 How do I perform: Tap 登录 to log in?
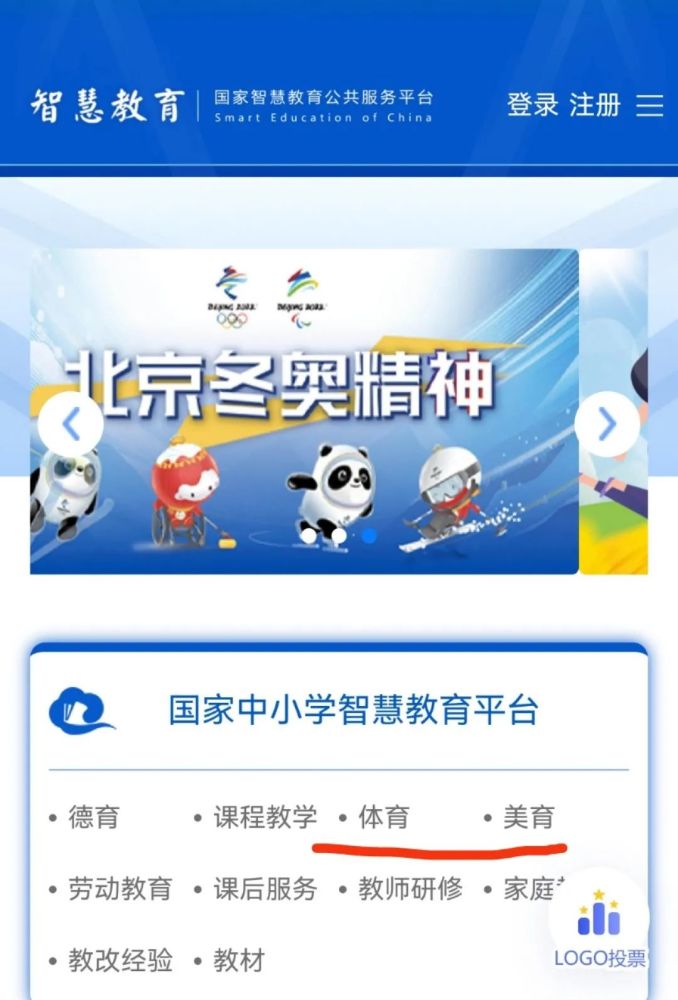(x=532, y=104)
